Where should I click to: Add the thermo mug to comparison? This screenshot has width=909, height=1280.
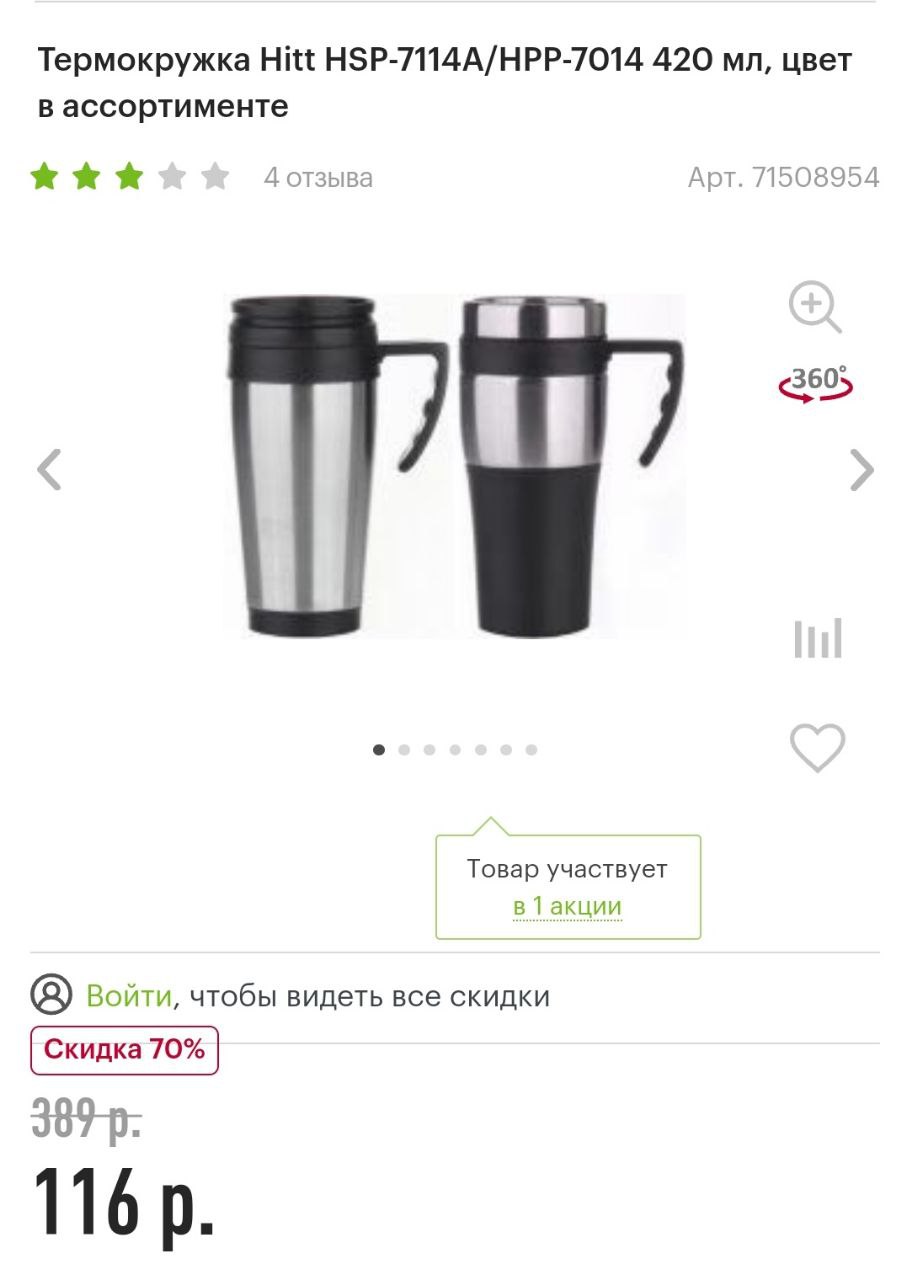(817, 638)
